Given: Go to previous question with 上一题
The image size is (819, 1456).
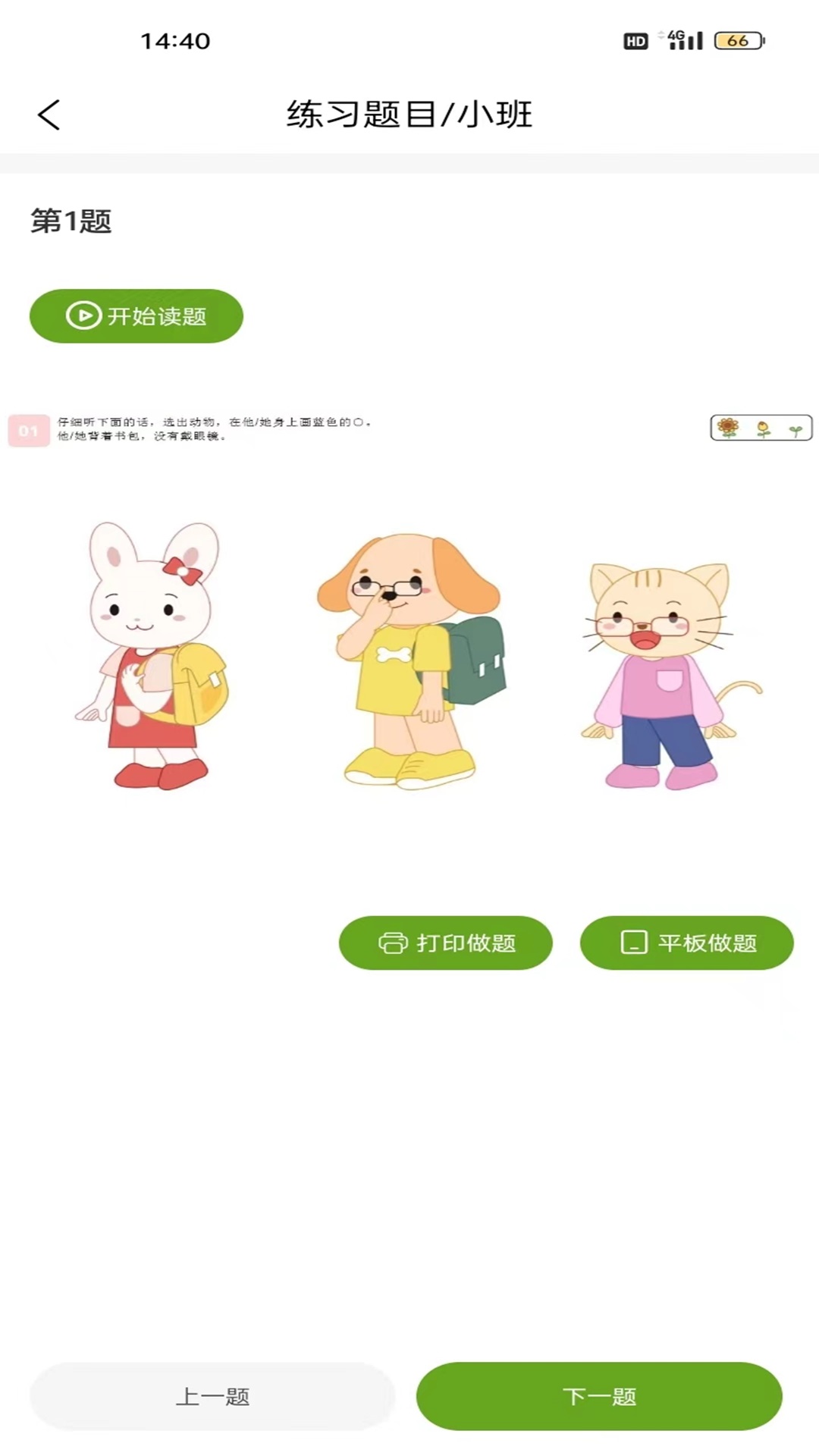Looking at the screenshot, I should click(x=212, y=1396).
